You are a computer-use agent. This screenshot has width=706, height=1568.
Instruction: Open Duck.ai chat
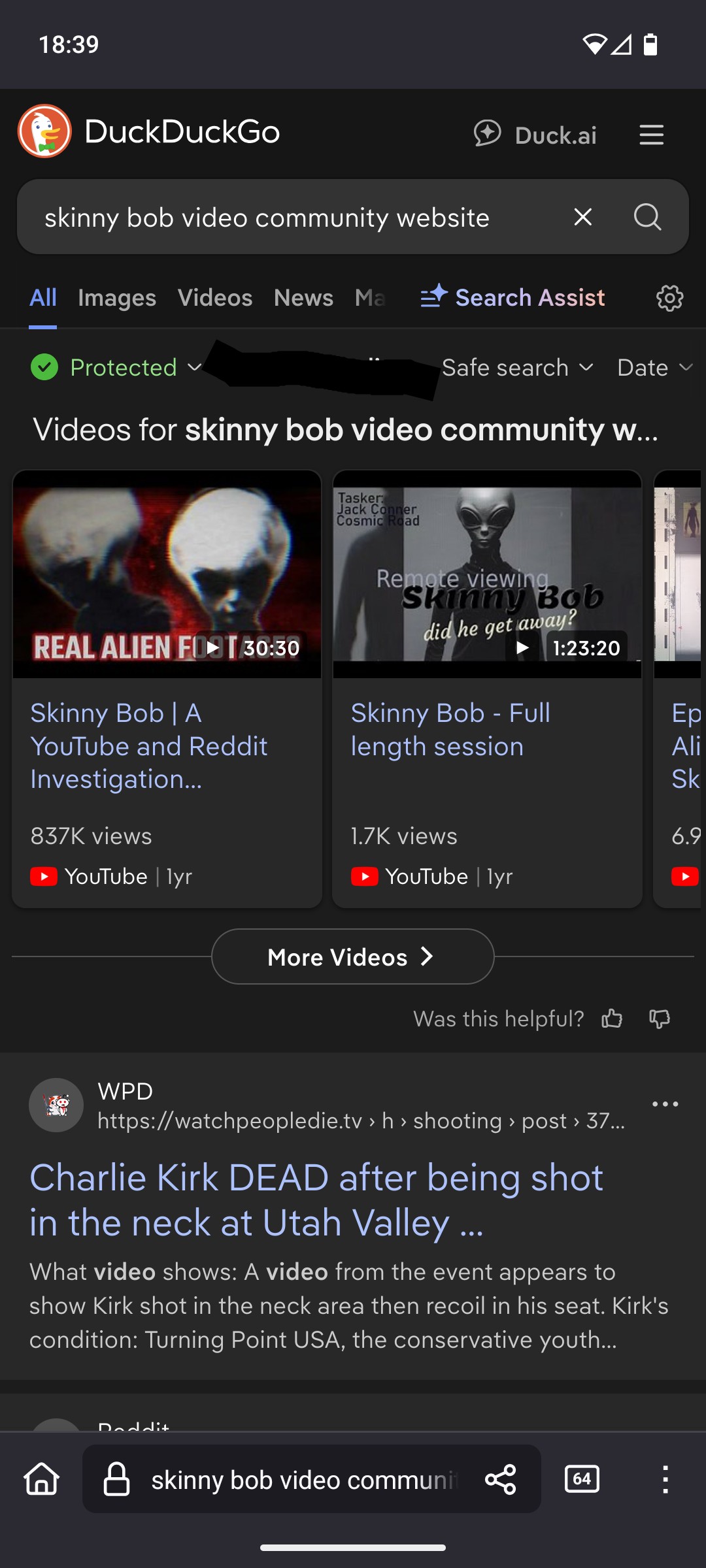tap(535, 135)
